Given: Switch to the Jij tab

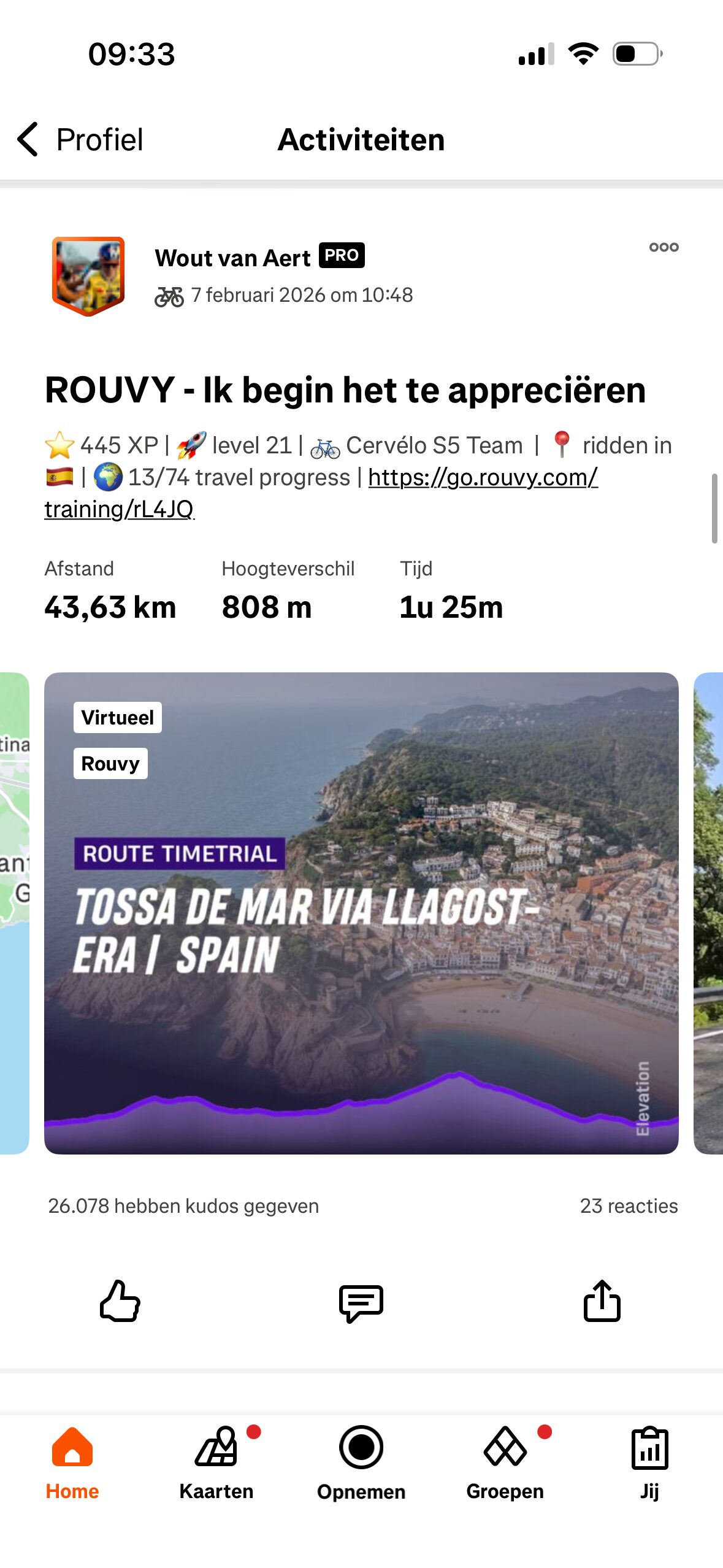Looking at the screenshot, I should click(x=649, y=1462).
